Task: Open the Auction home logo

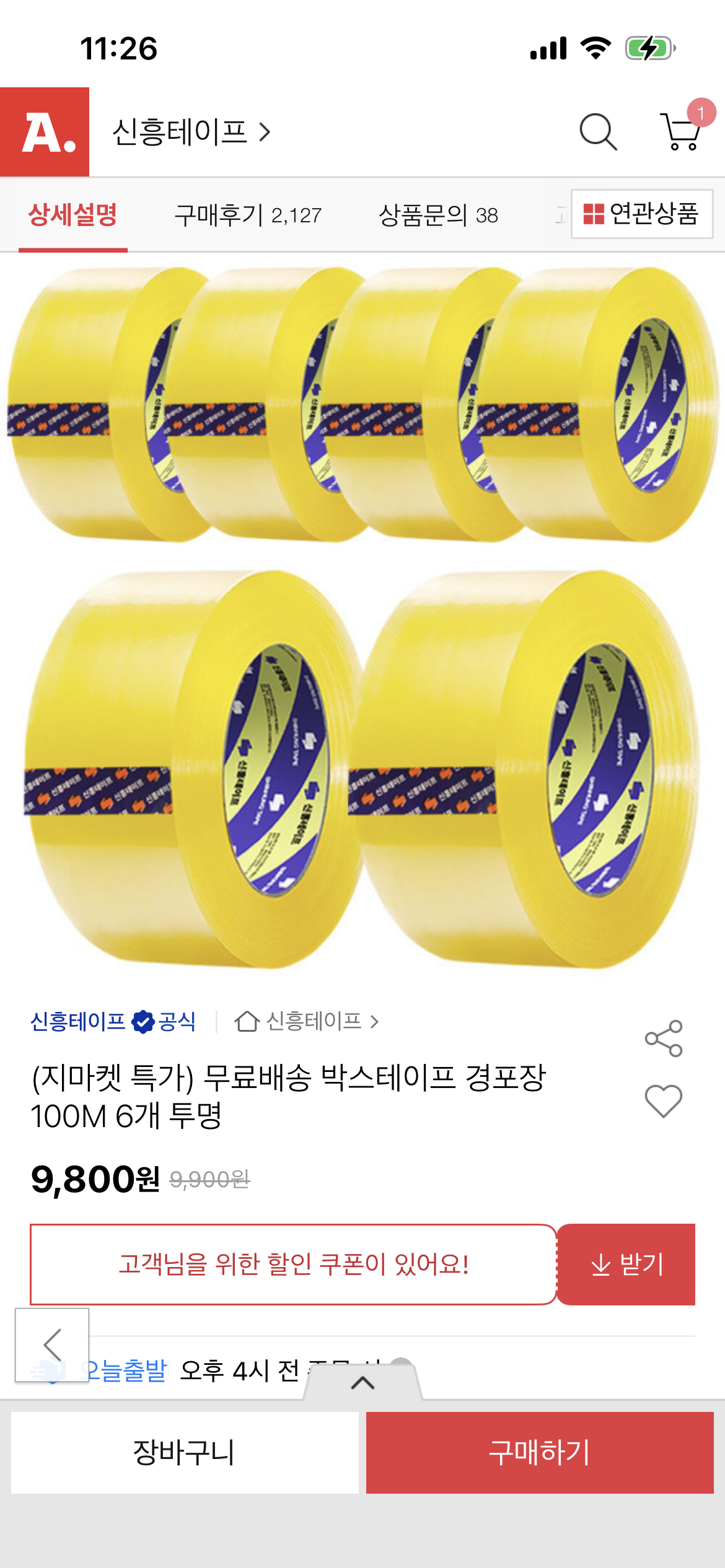Action: tap(45, 132)
